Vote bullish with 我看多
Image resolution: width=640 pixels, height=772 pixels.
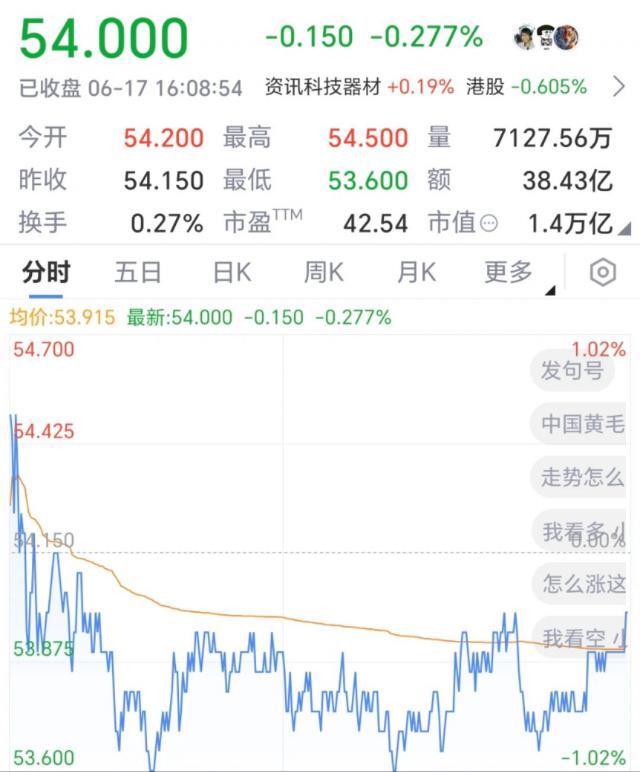(x=582, y=531)
